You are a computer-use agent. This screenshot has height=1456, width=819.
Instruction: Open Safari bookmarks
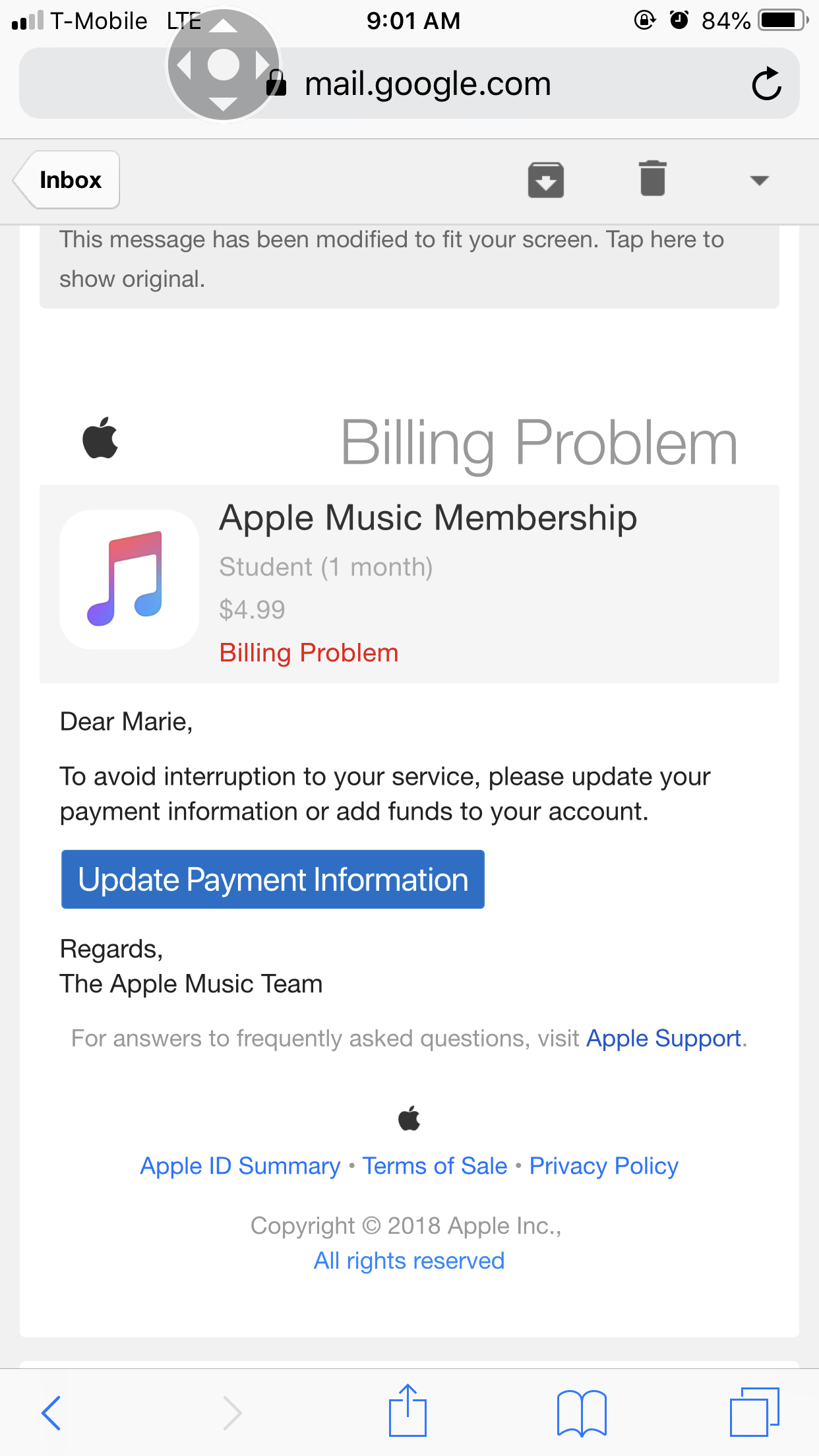point(582,1412)
